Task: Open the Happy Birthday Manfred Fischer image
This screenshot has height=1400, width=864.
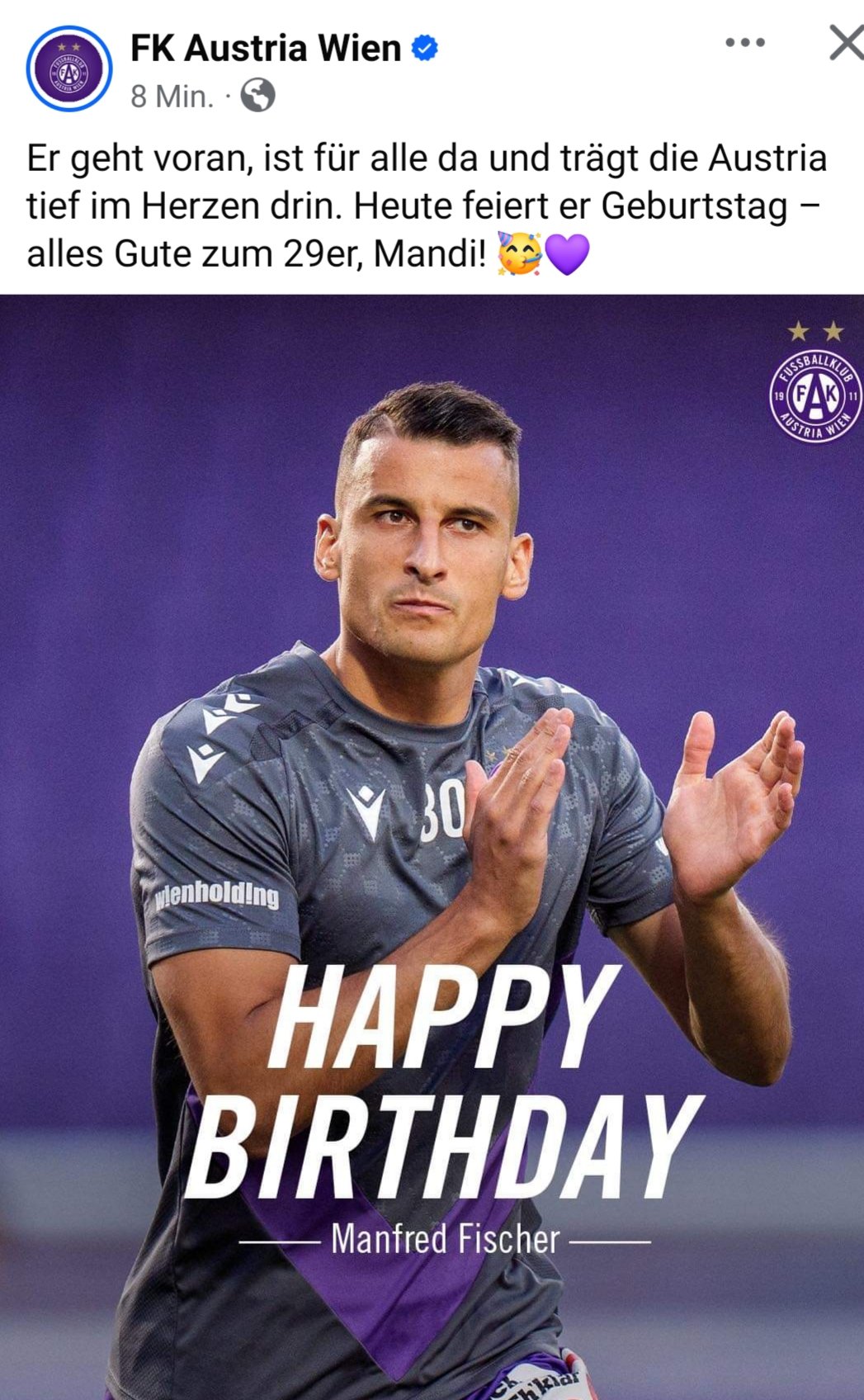Action: [x=432, y=847]
